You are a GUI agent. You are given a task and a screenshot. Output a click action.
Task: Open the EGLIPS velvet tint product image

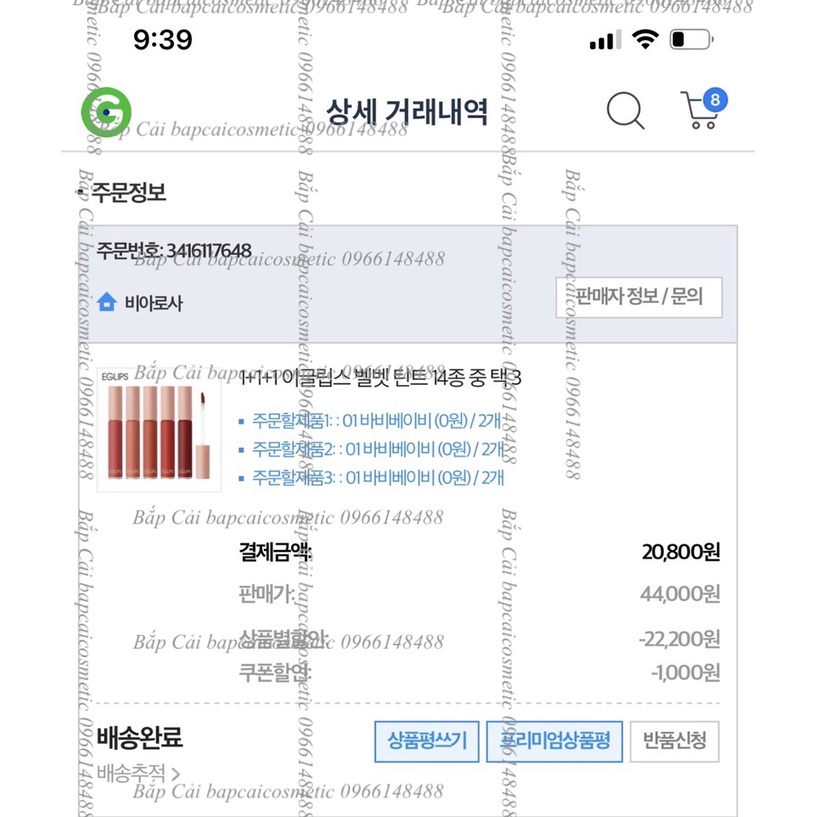click(x=145, y=428)
